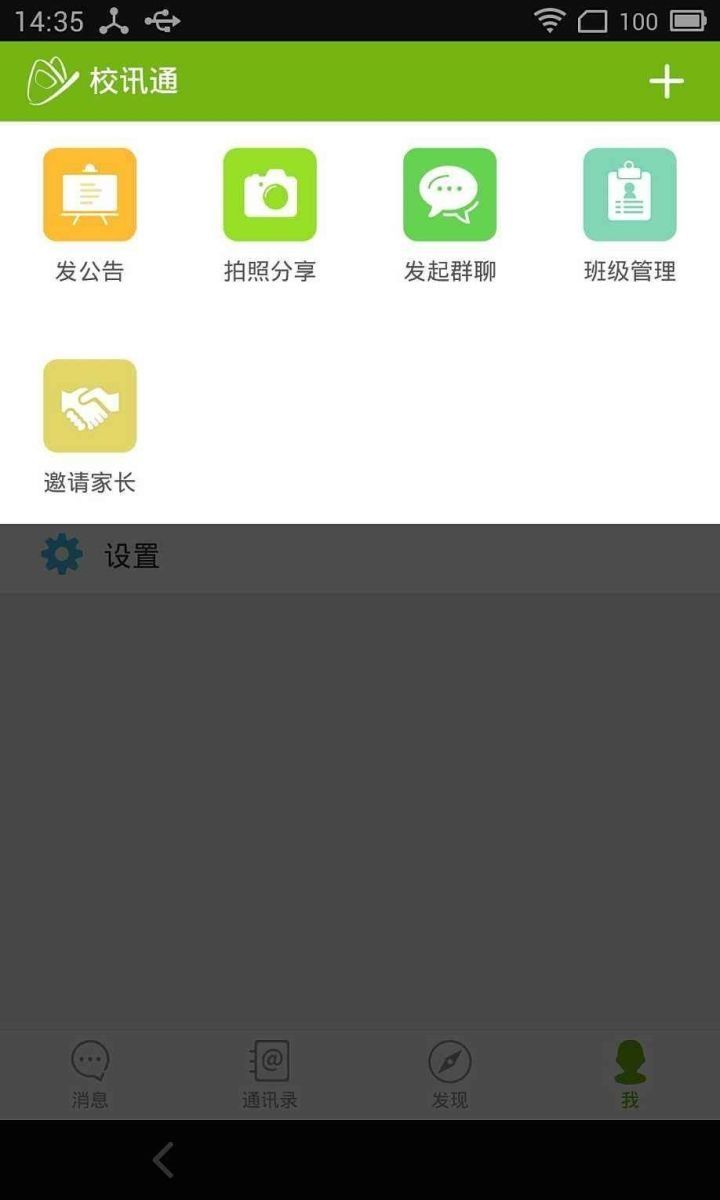Open the 发公告 announcement board icon
The width and height of the screenshot is (720, 1200).
[90, 194]
